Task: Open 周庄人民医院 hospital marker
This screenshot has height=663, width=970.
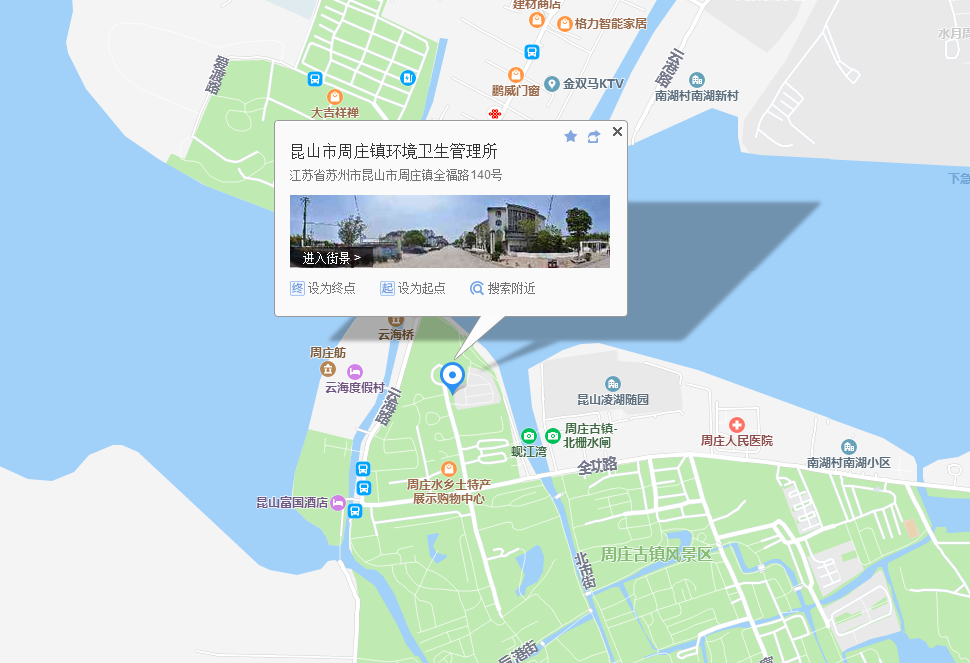Action: [x=737, y=425]
